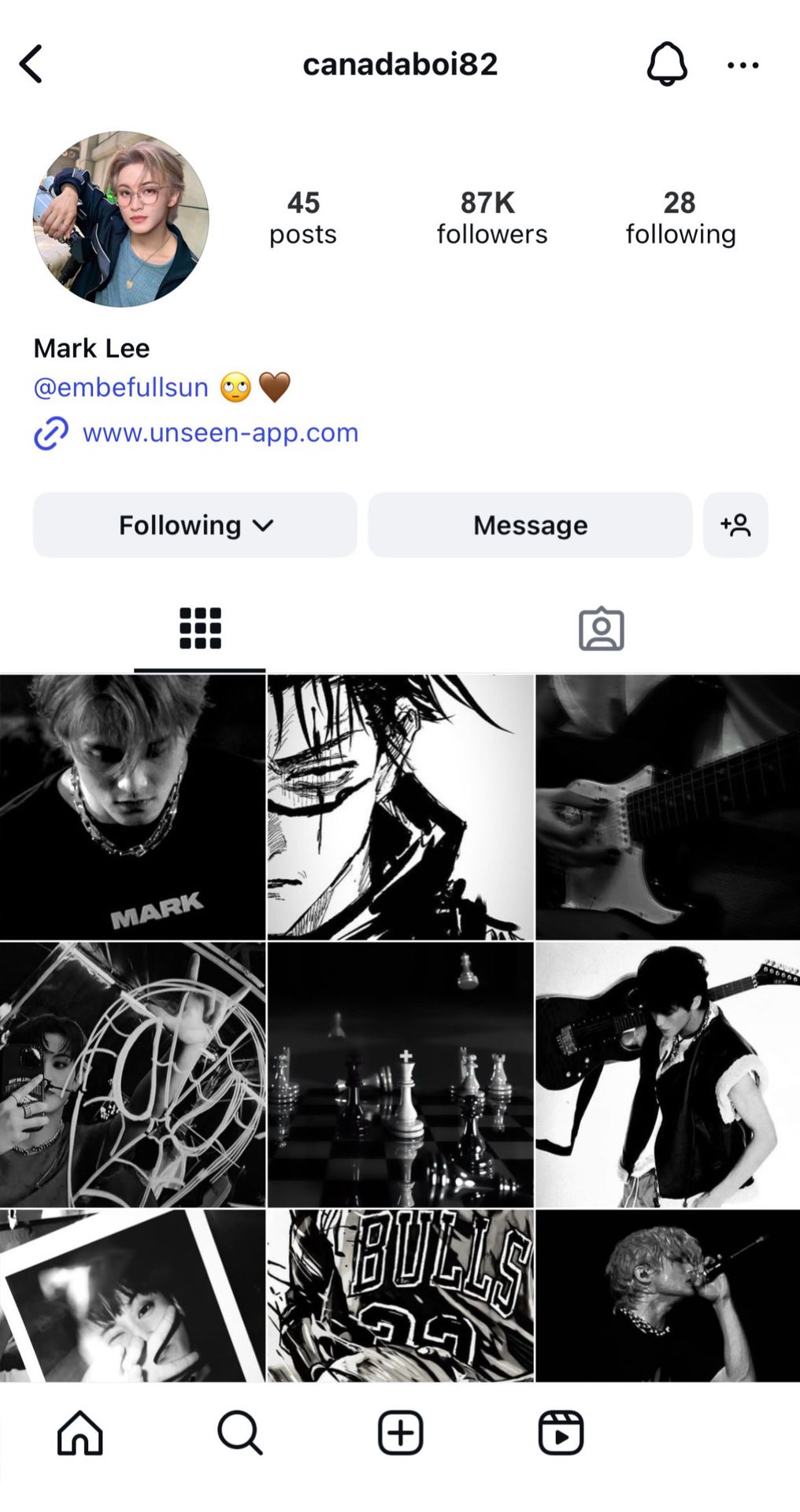Screen dimensions: 800x1512
Task: Tap the add-person suggestions button
Action: 735,525
